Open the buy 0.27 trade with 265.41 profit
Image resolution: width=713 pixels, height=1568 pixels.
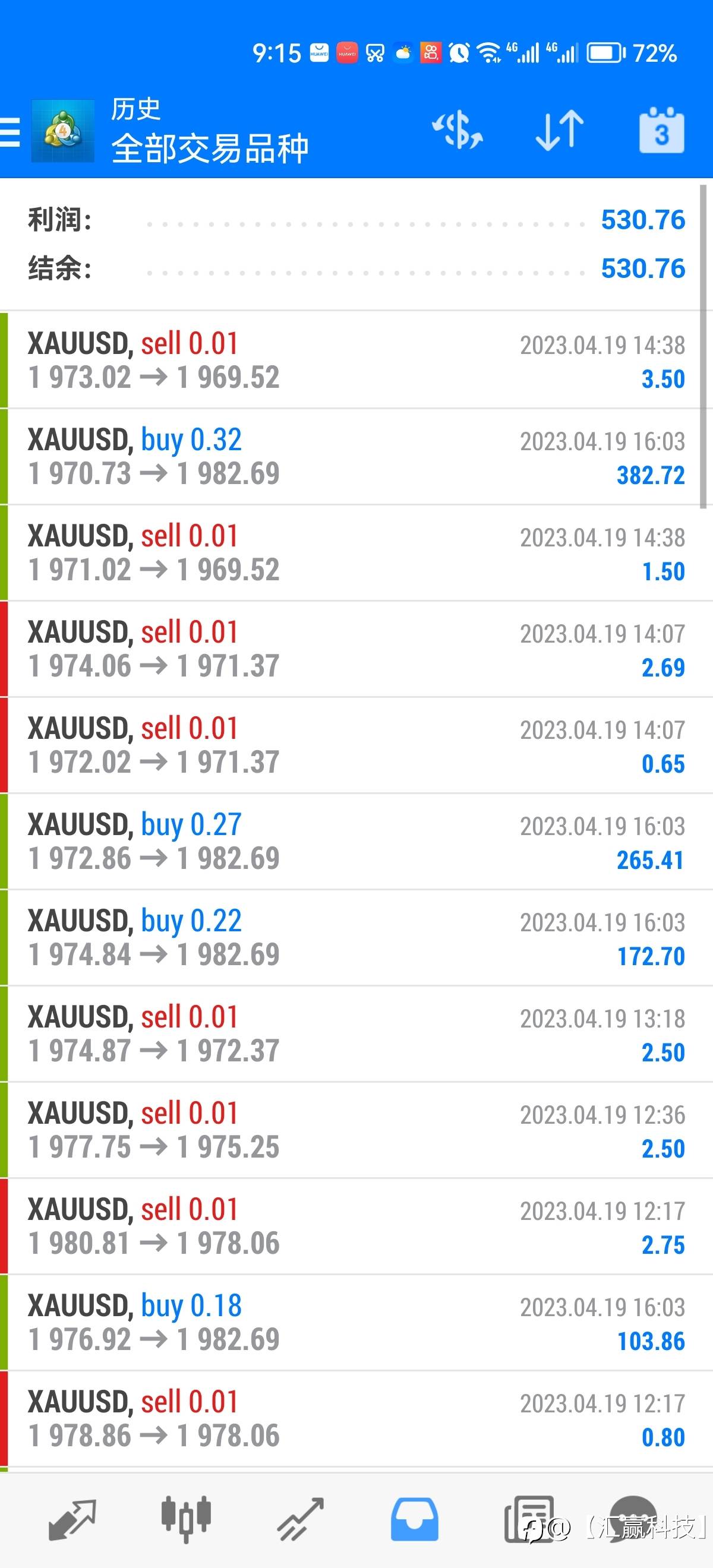tap(356, 841)
